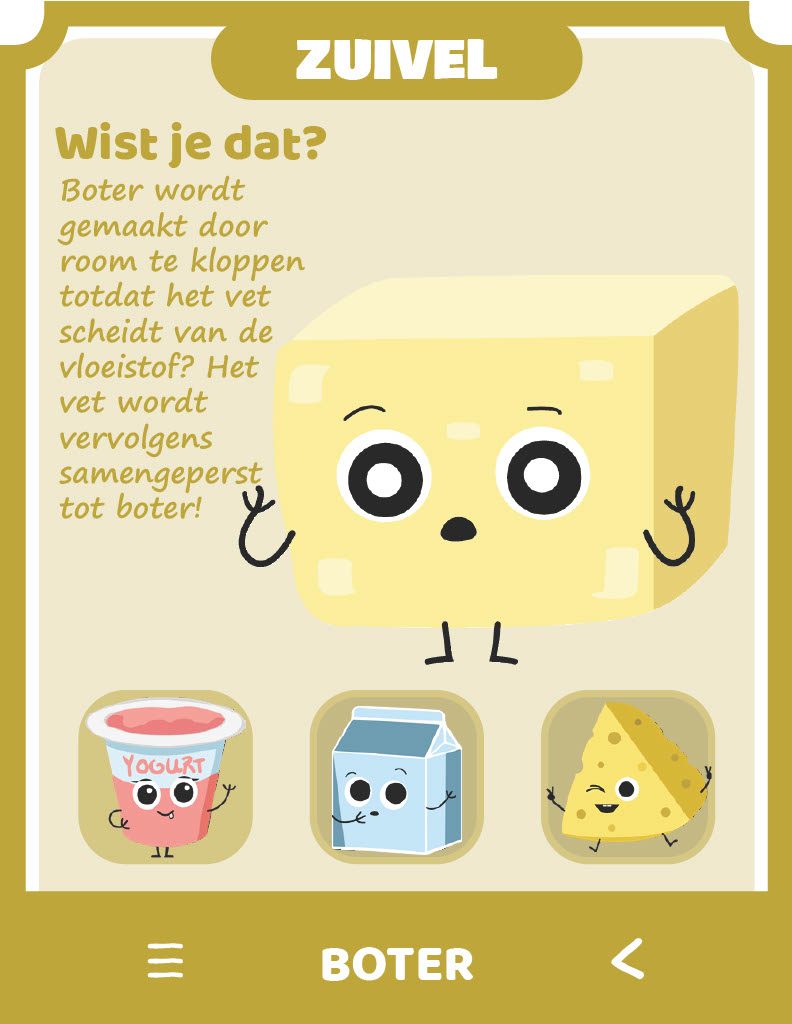Open the cheese tile
The image size is (792, 1024).
(x=628, y=777)
